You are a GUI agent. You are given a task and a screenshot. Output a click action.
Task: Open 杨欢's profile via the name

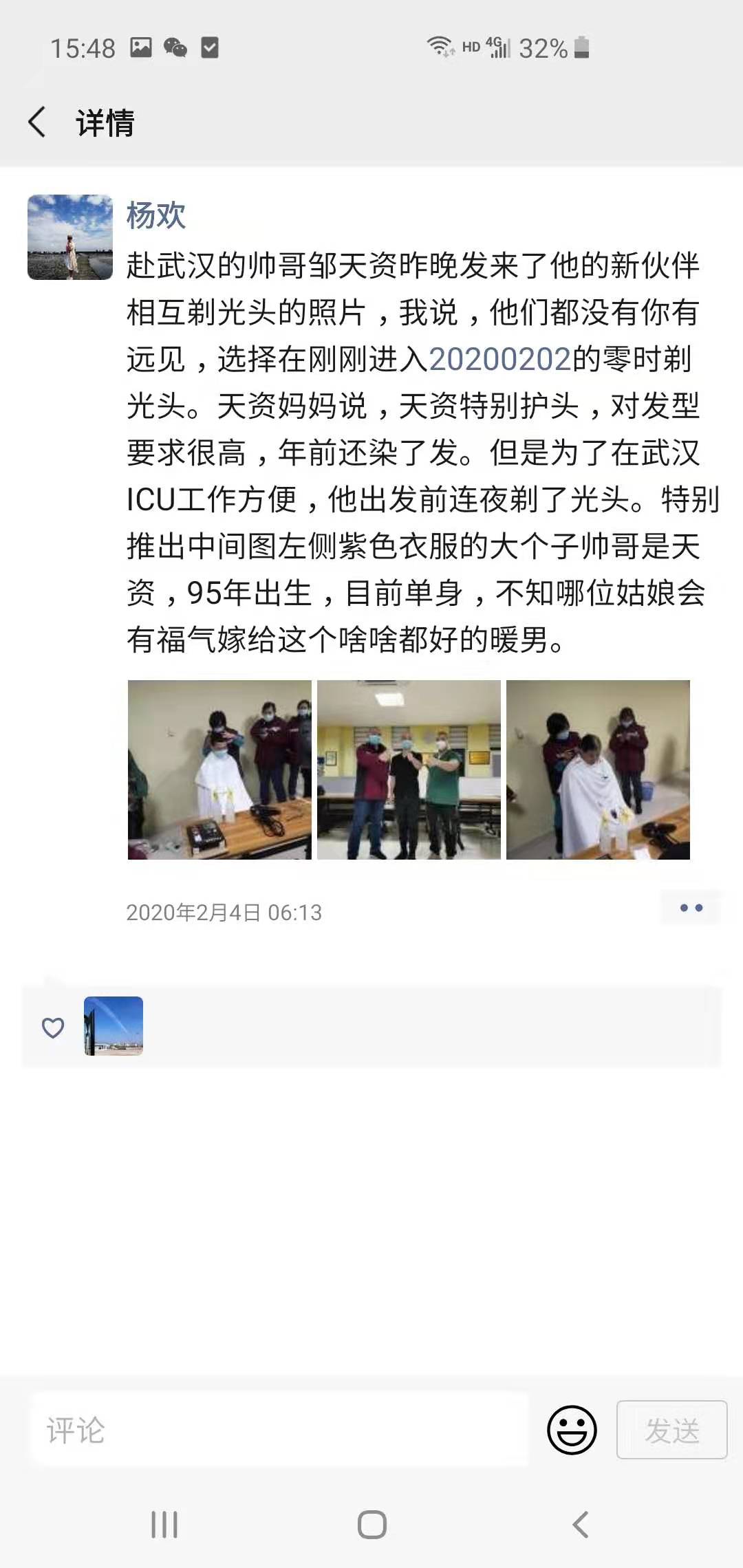[156, 215]
